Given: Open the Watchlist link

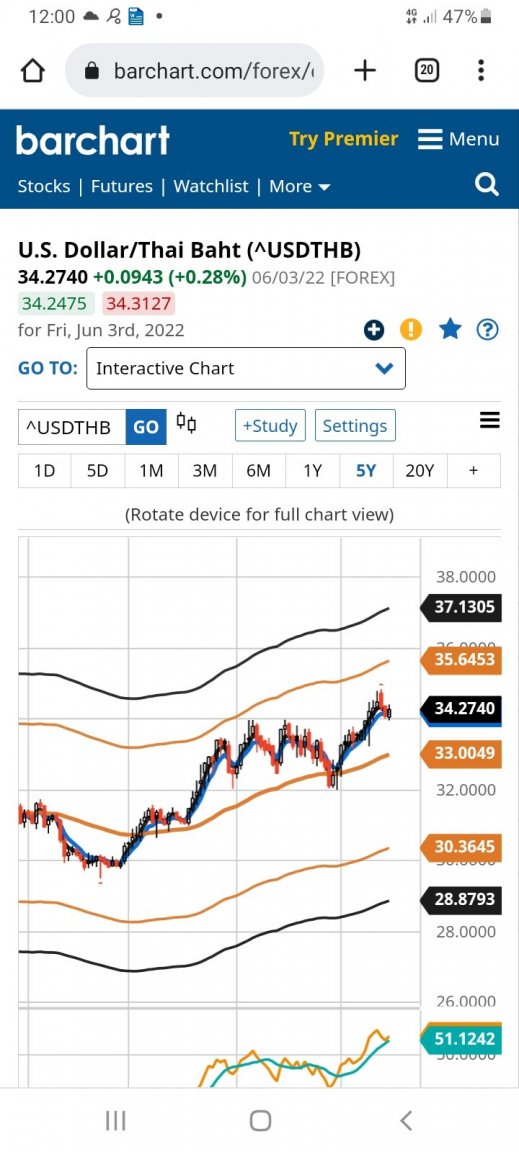Looking at the screenshot, I should point(211,186).
